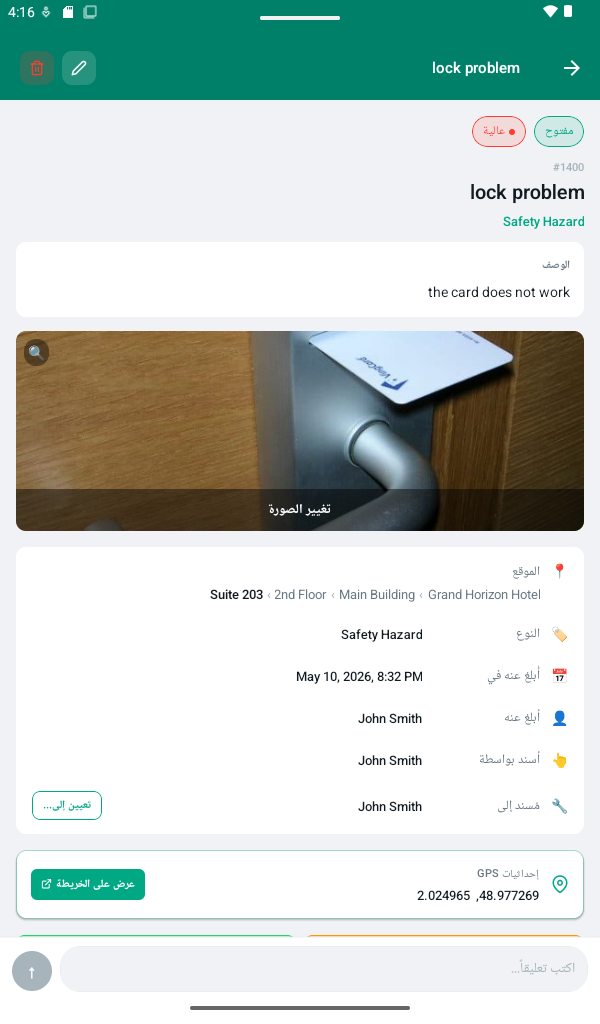Image resolution: width=600 pixels, height=1024 pixels.
Task: Focus the اكتب تعليقاً comment field
Action: [x=324, y=968]
